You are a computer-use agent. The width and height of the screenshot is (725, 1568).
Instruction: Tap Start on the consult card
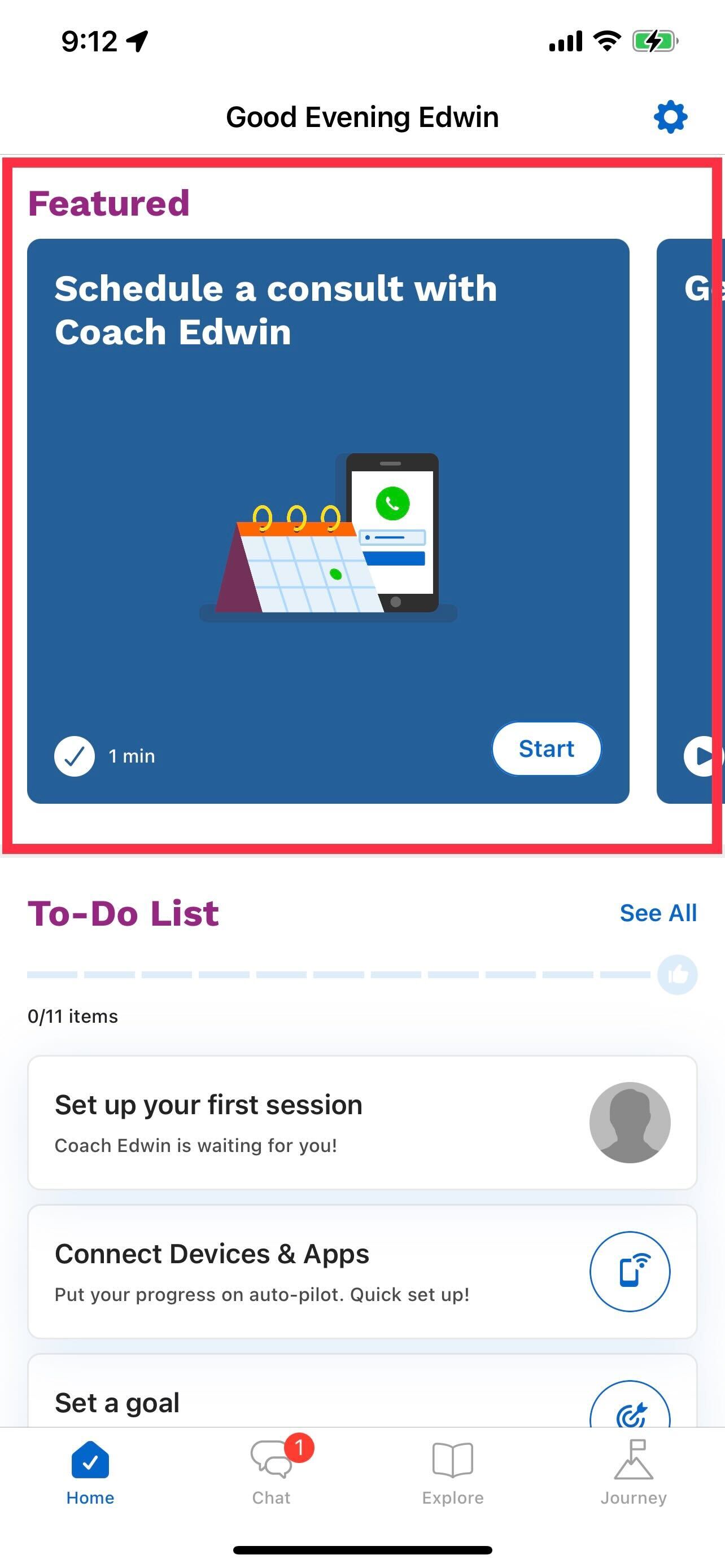click(x=546, y=748)
